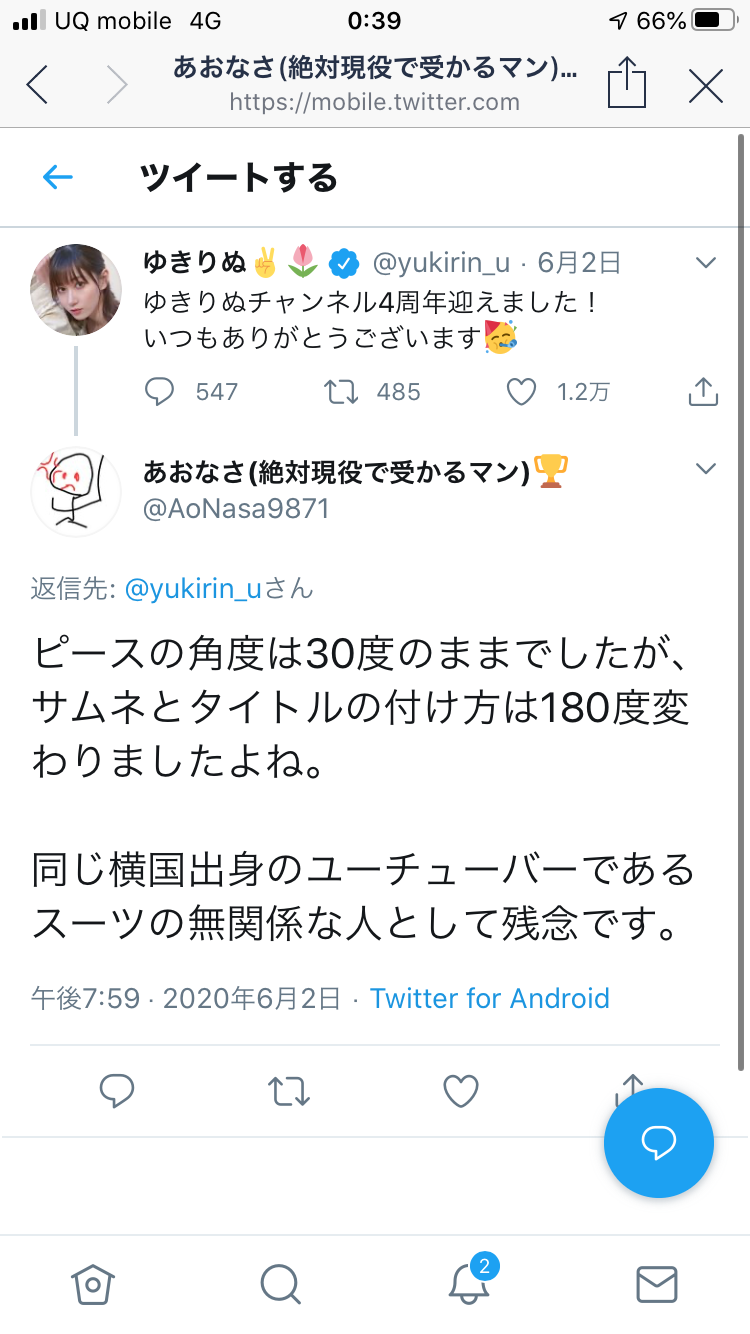Reply to あおなさ's tweet
Viewport: 750px width, 1334px height.
click(x=118, y=1090)
